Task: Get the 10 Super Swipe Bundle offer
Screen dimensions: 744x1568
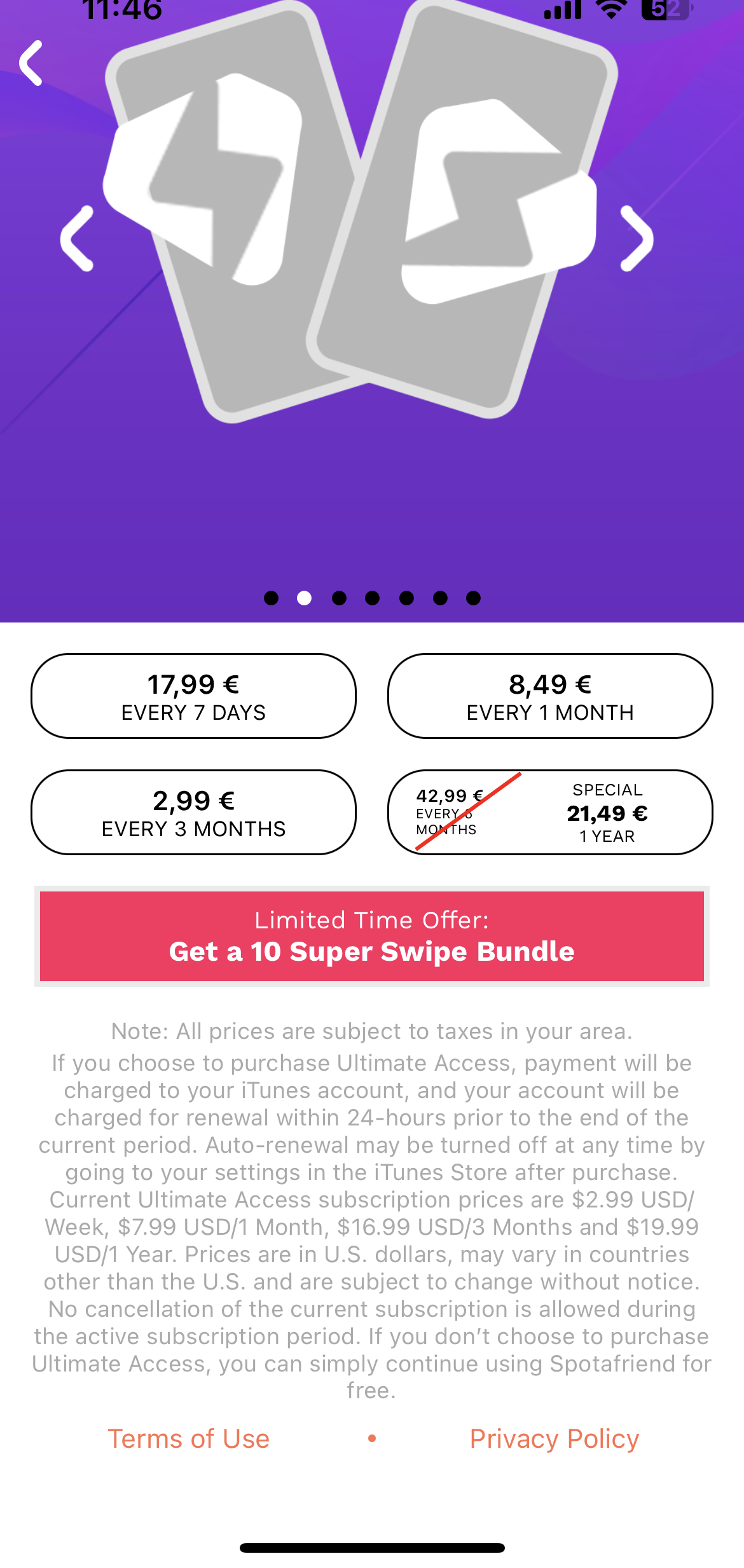Action: coord(372,936)
